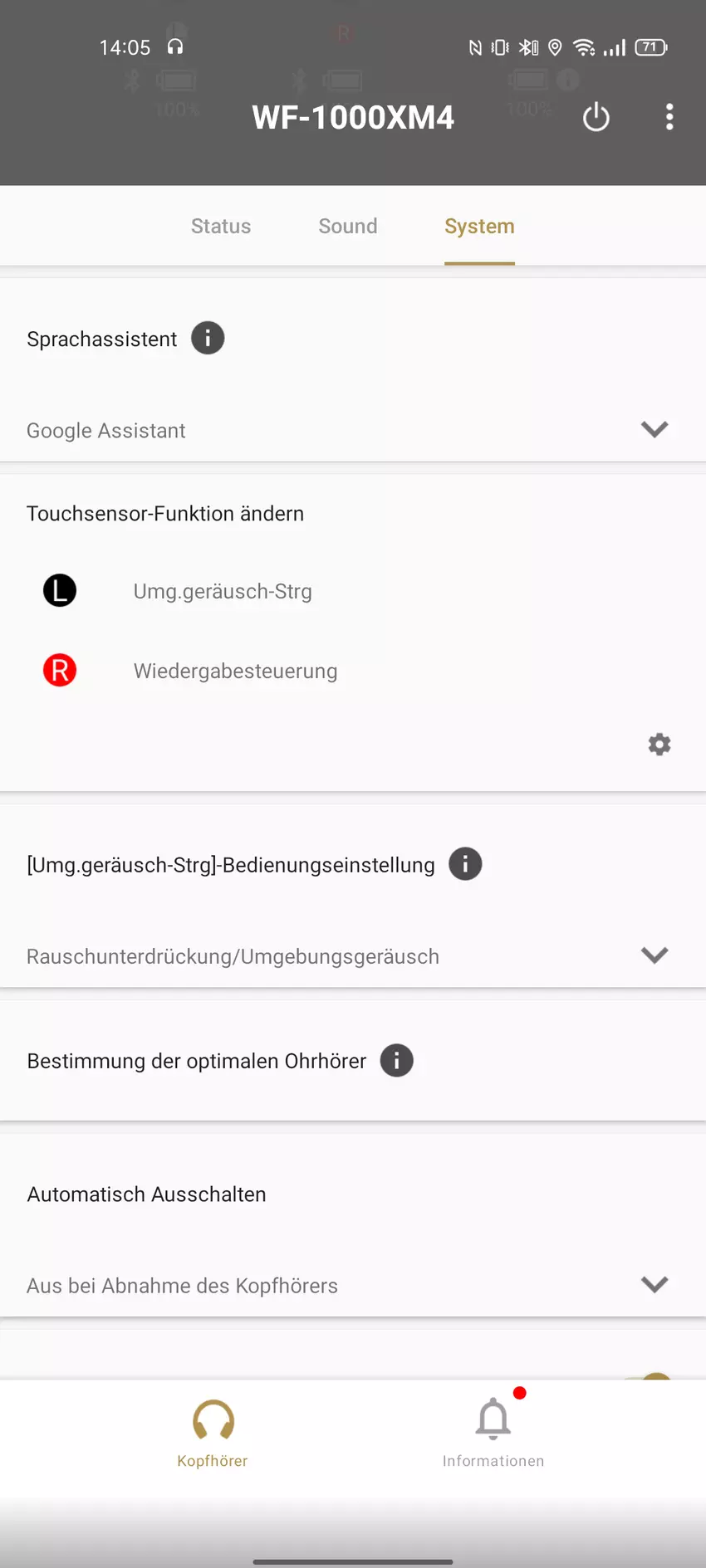Select the System tab
706x1568 pixels.
(479, 226)
